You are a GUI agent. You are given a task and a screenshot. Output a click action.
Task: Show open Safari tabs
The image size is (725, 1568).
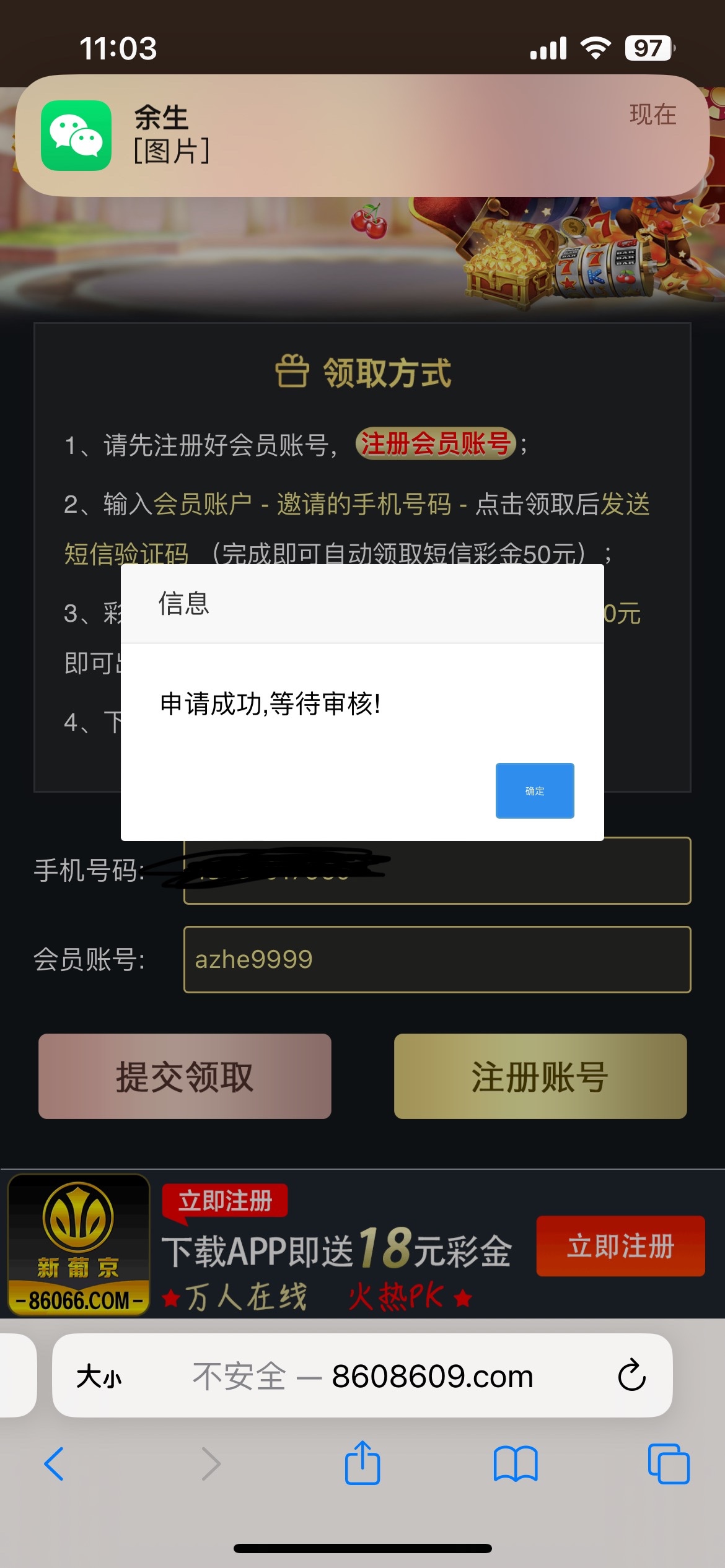pos(668,1464)
